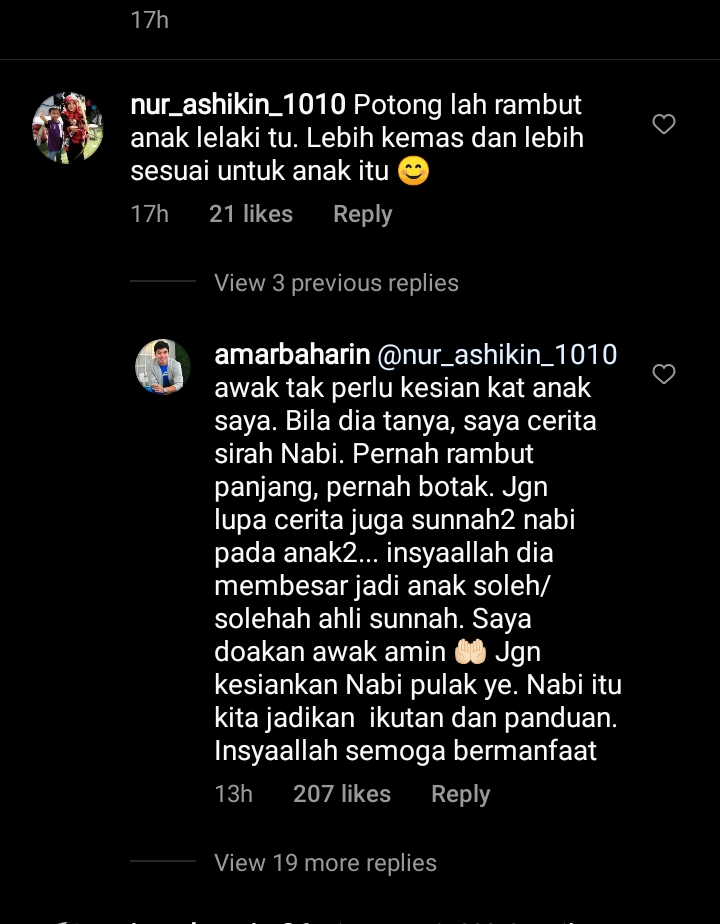Tap the amarbaharin username
Screen dimensions: 720x924
292,355
